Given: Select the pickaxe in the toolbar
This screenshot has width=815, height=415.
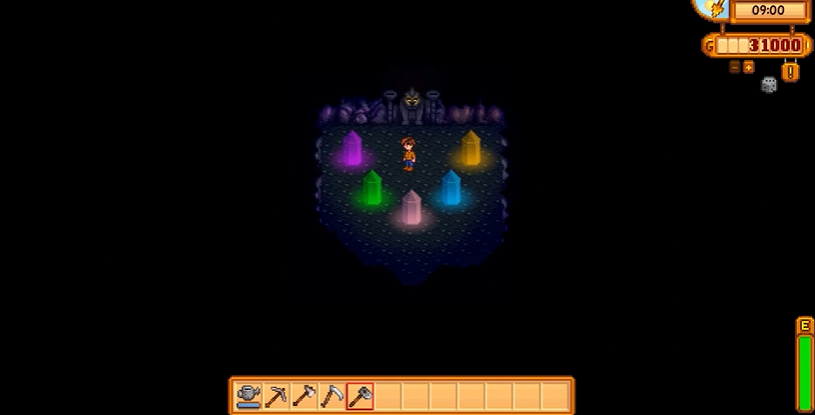Looking at the screenshot, I should coord(276,396).
